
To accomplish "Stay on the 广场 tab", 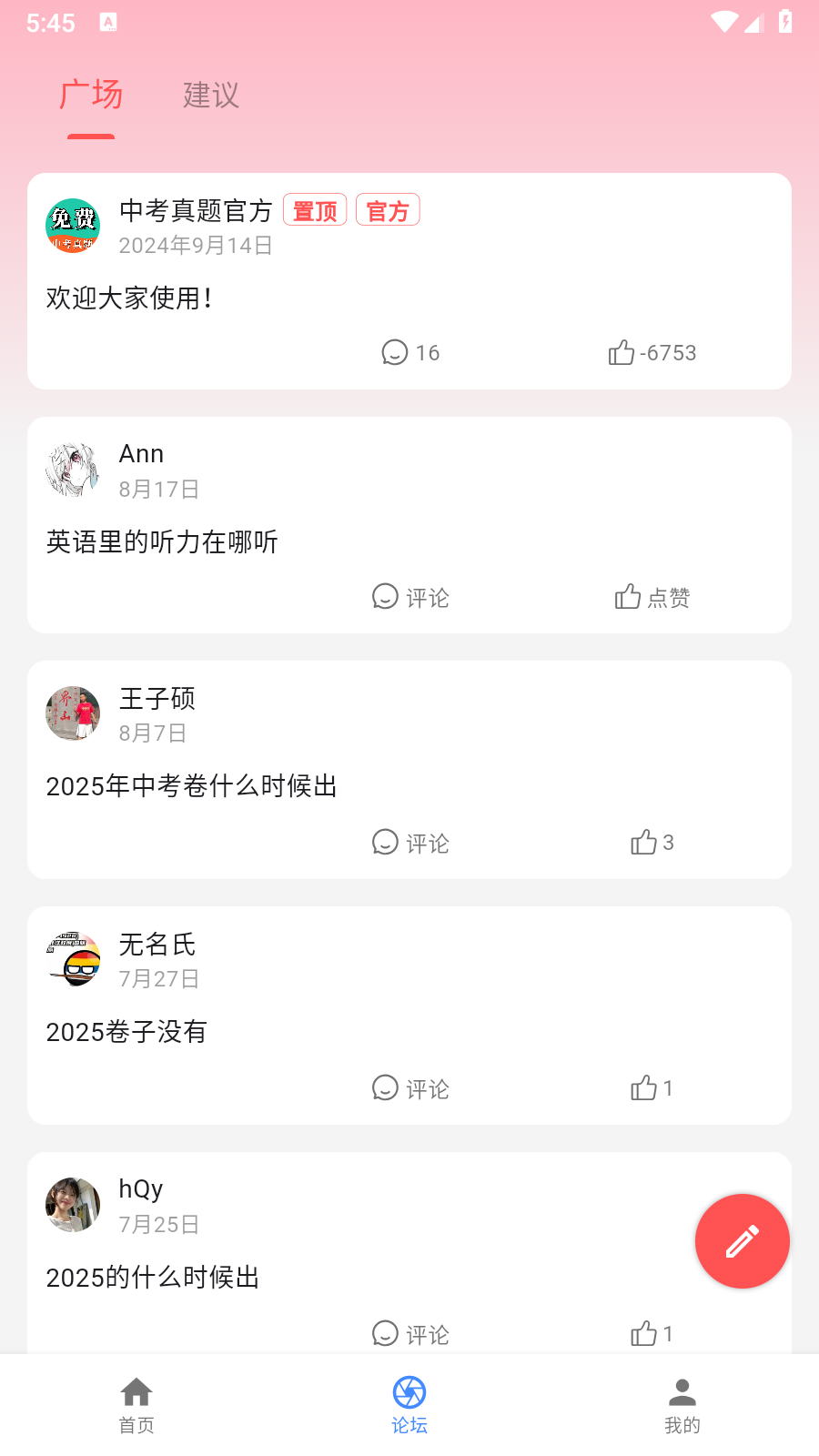I will click(90, 96).
